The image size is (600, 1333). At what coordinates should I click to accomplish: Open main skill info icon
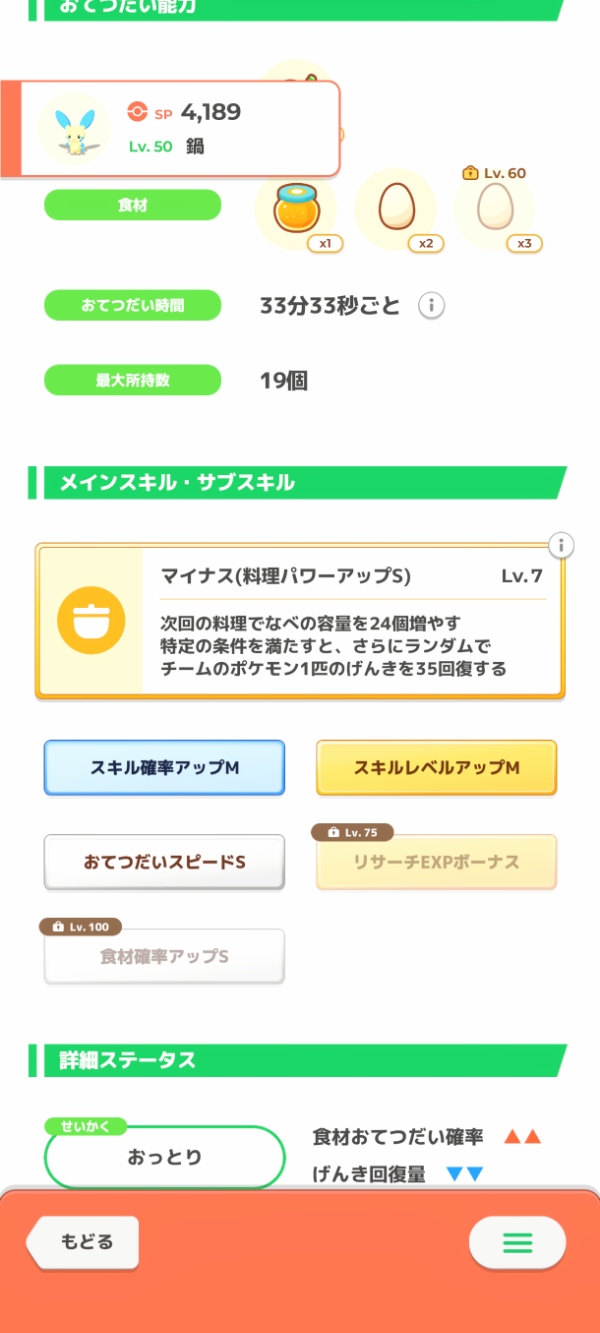click(x=562, y=545)
